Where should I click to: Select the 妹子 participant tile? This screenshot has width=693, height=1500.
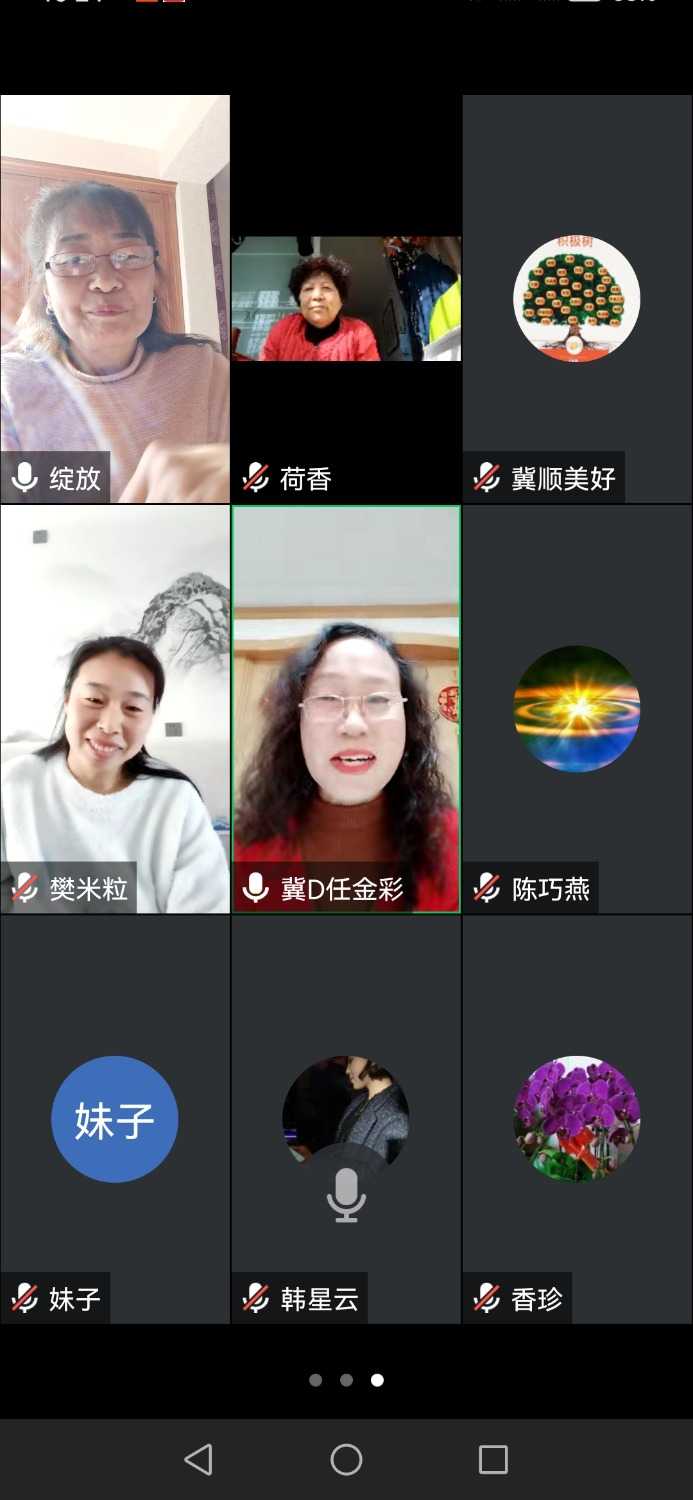coord(115,1118)
